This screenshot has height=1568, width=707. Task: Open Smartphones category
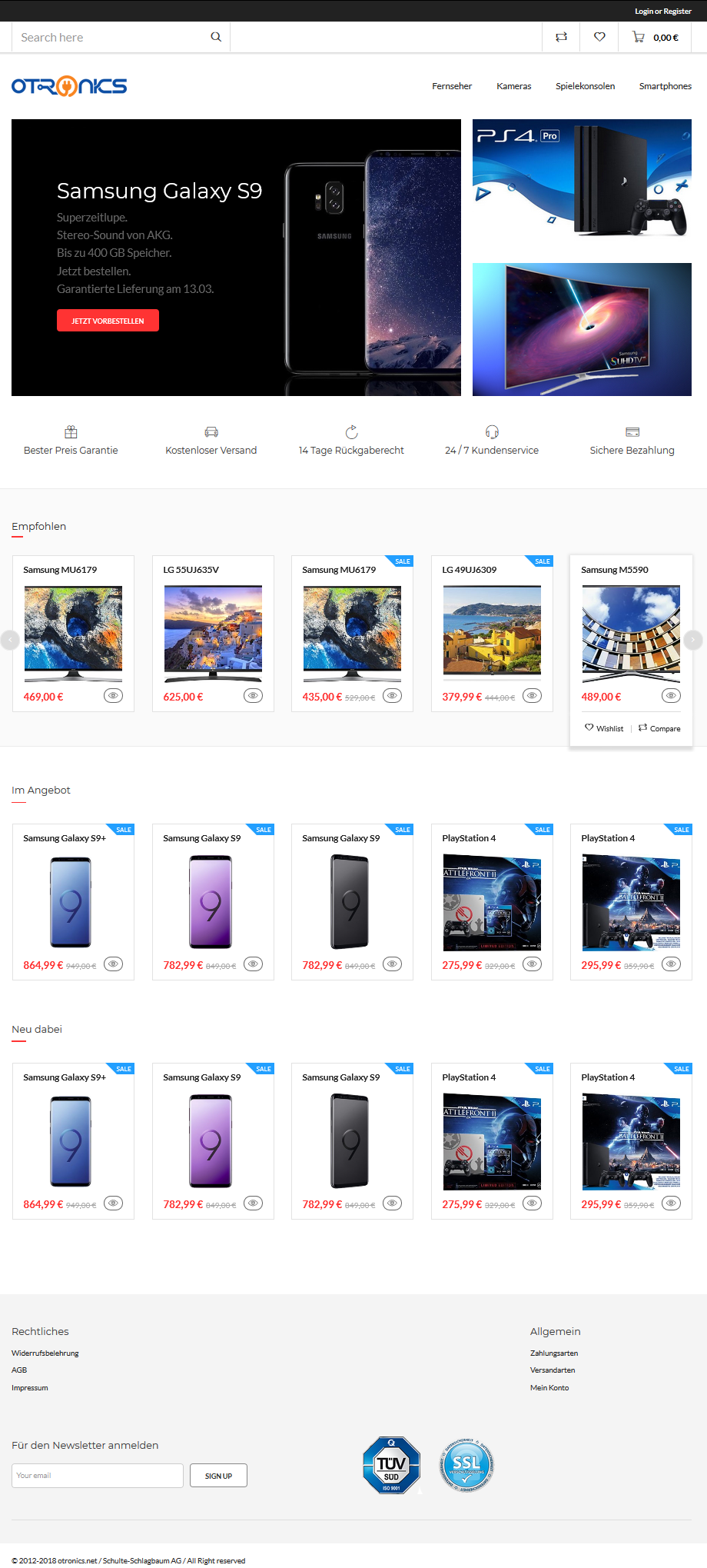[x=666, y=86]
